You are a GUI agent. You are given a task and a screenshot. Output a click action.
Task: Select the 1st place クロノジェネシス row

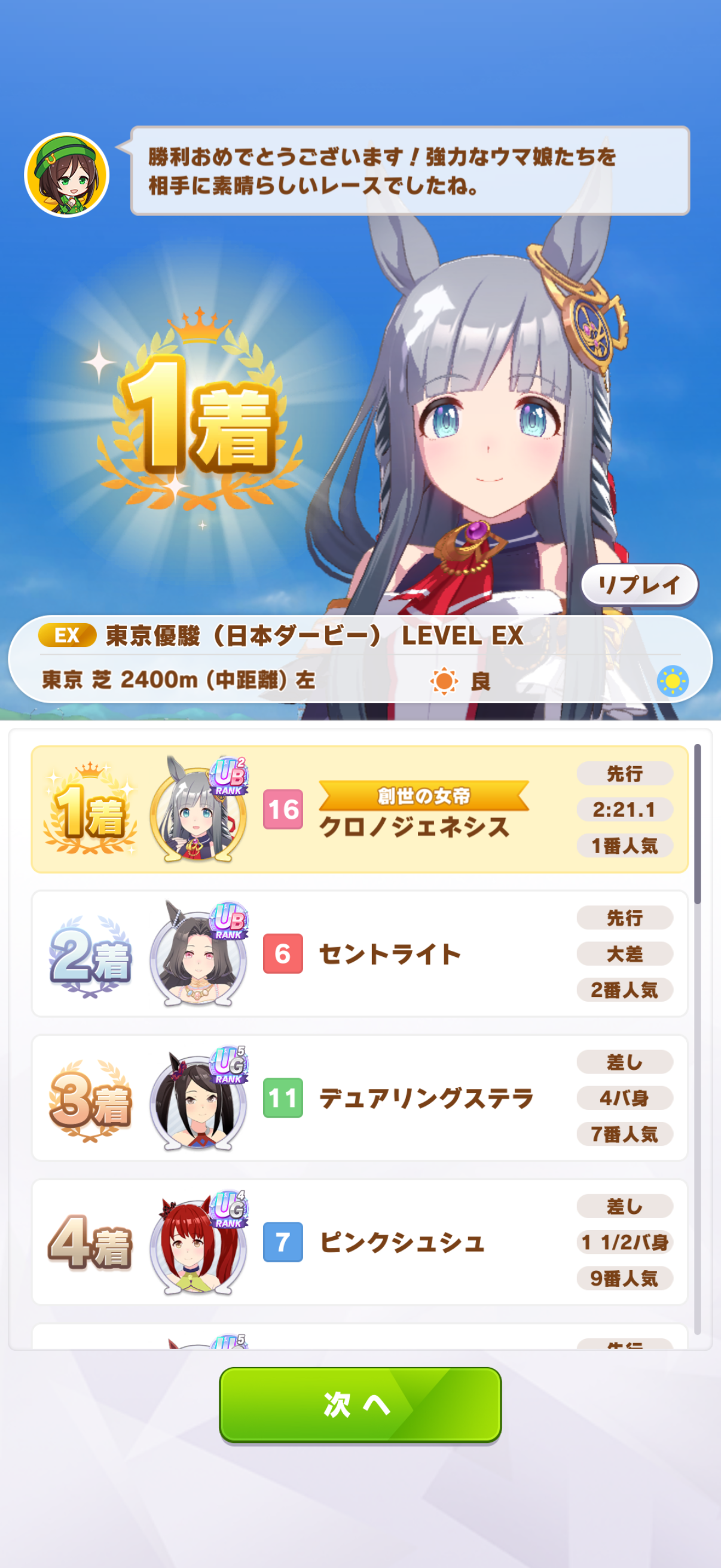[359, 809]
